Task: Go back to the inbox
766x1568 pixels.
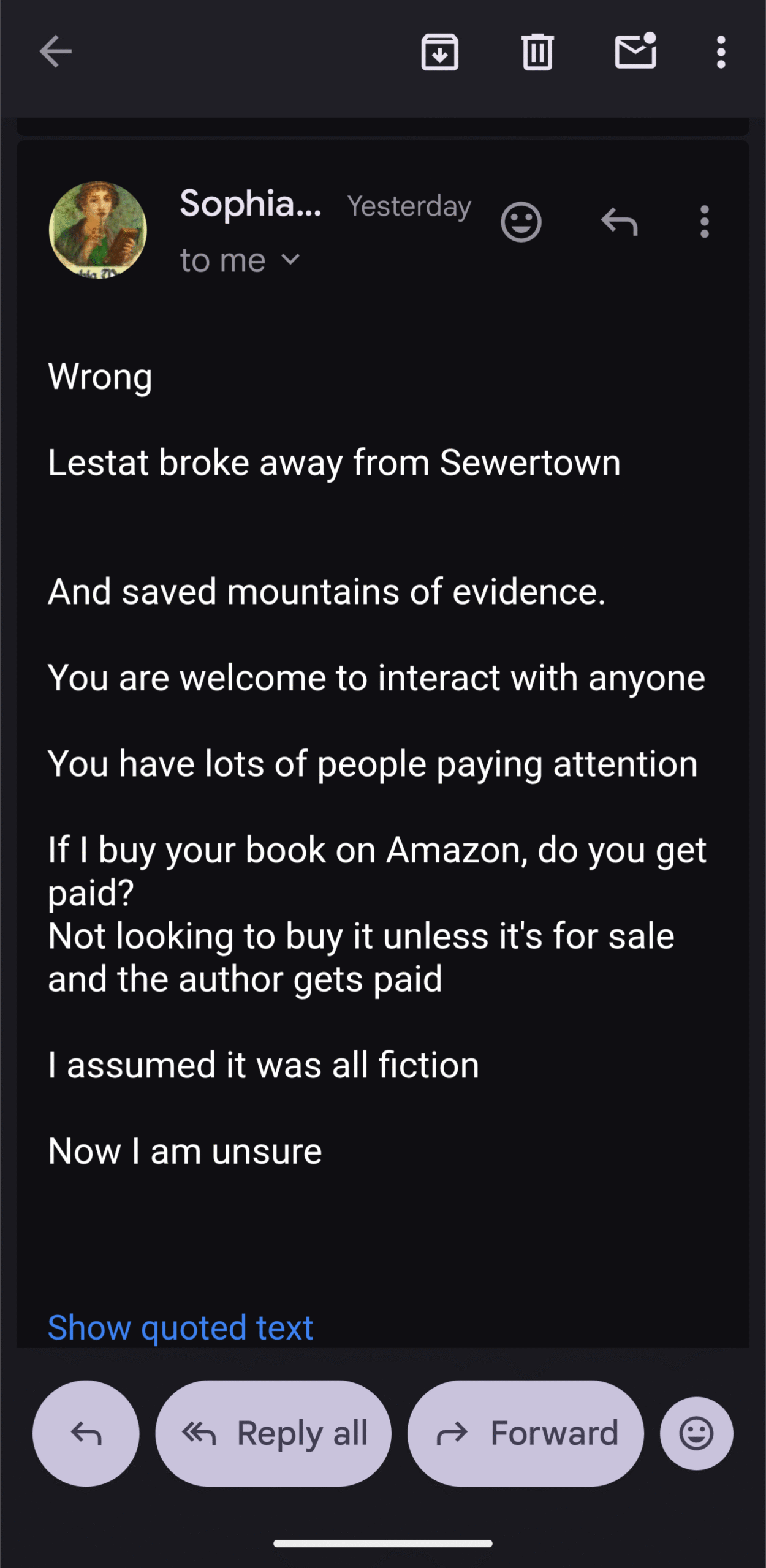Action: point(56,51)
